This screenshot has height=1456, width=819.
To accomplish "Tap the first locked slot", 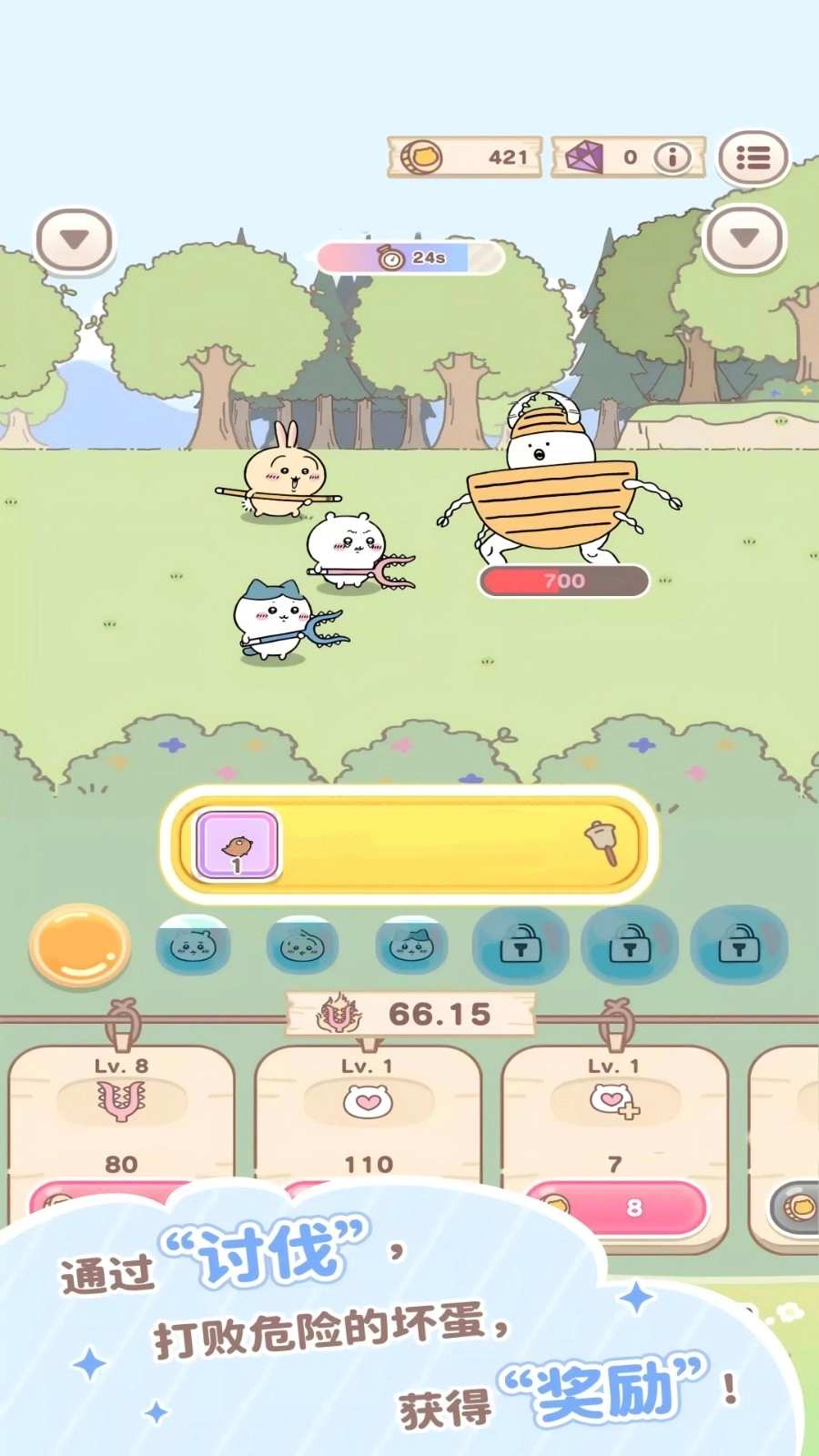I will coord(521,945).
